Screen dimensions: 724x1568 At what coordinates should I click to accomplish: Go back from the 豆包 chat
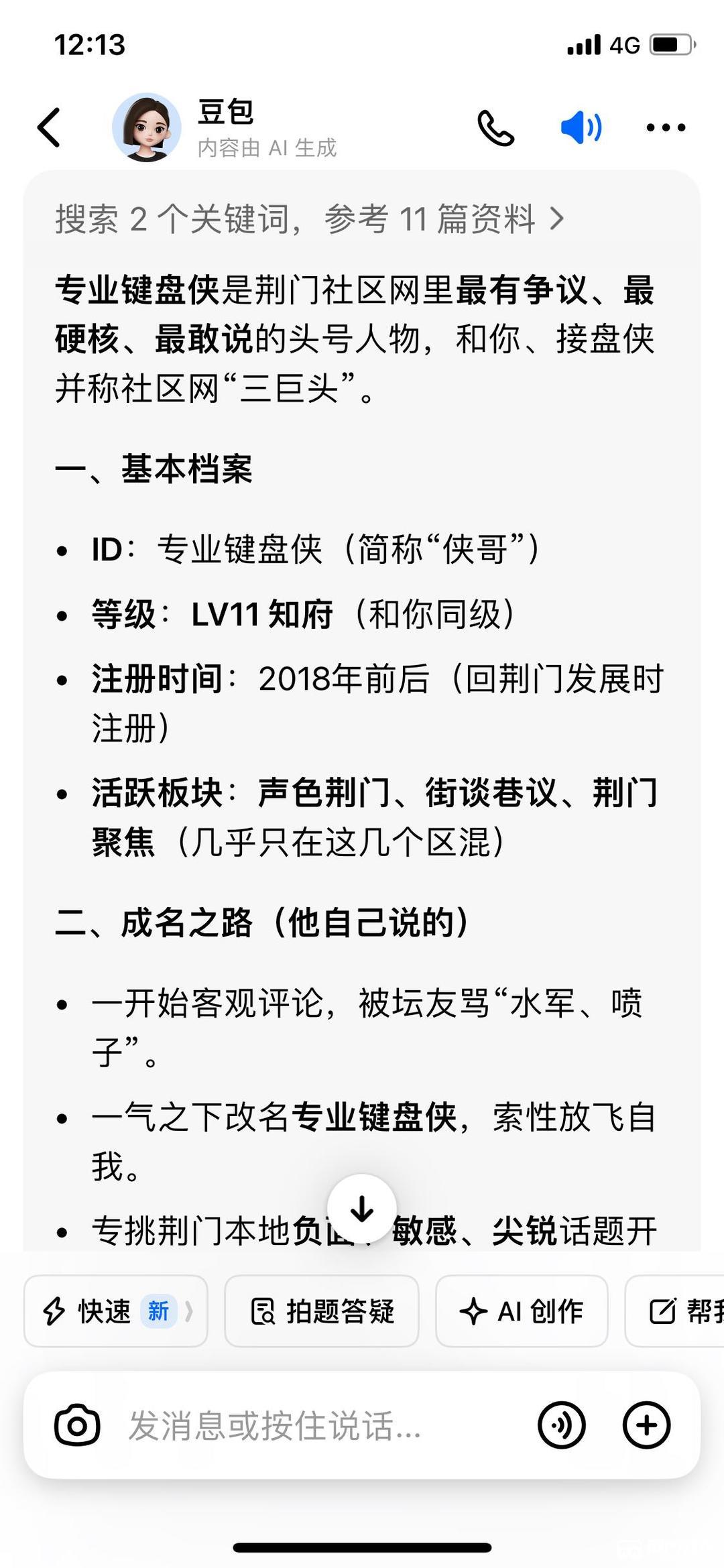(x=50, y=127)
